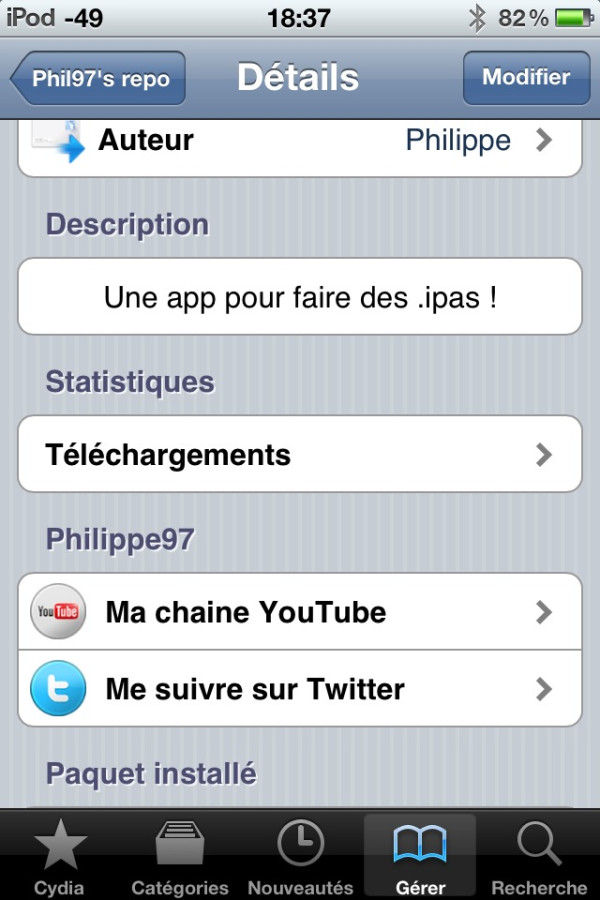Open Ma chaine YouTube
600x900 pixels.
pos(300,611)
